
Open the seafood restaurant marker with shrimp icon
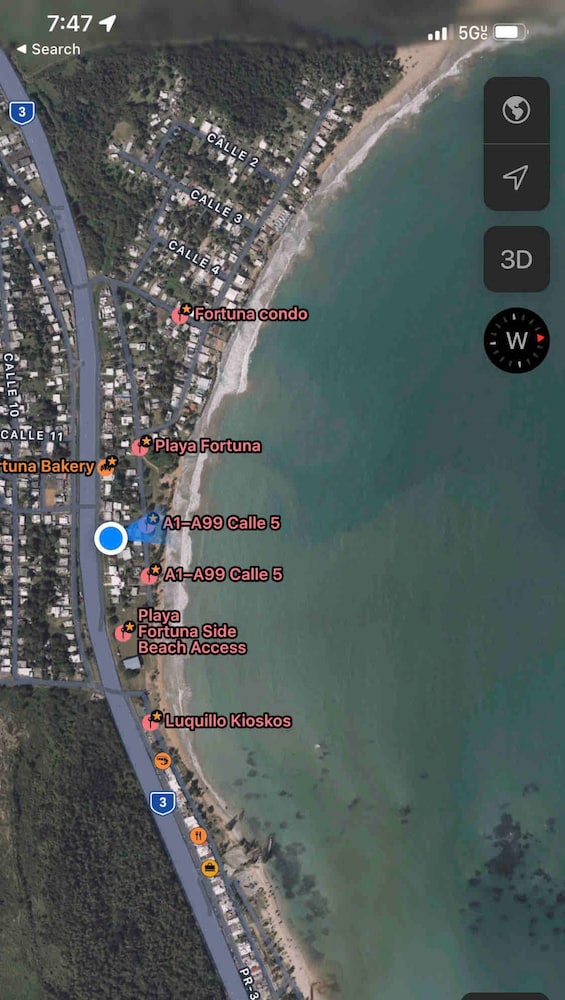click(x=163, y=760)
